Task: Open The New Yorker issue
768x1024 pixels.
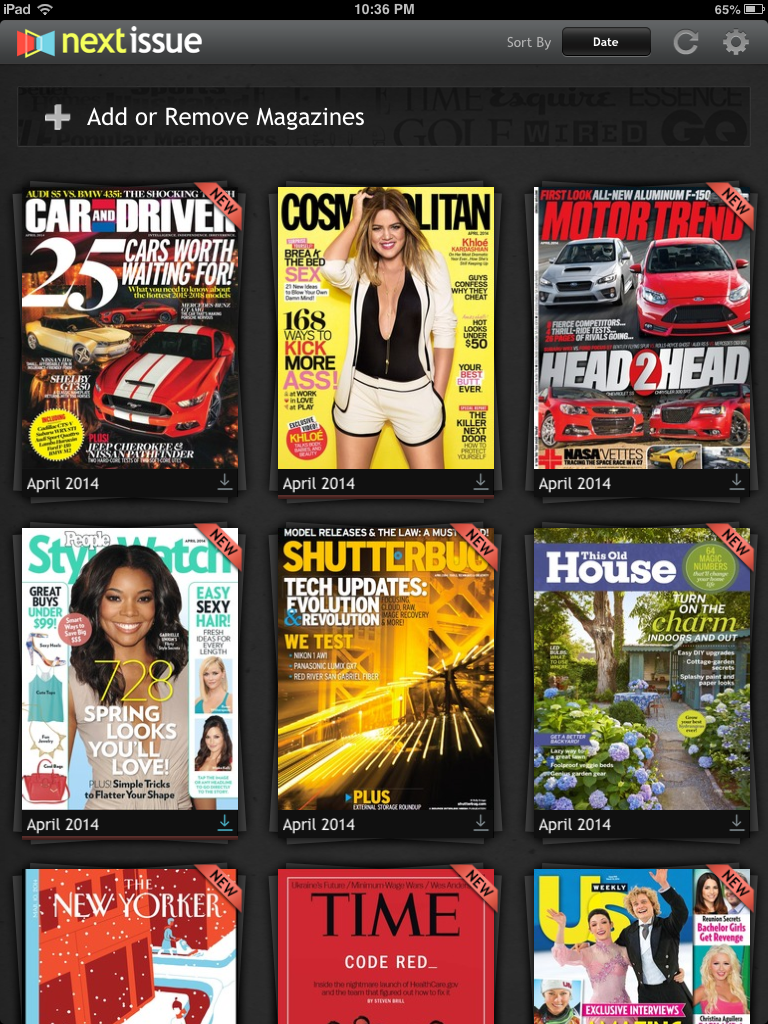Action: pyautogui.click(x=130, y=945)
